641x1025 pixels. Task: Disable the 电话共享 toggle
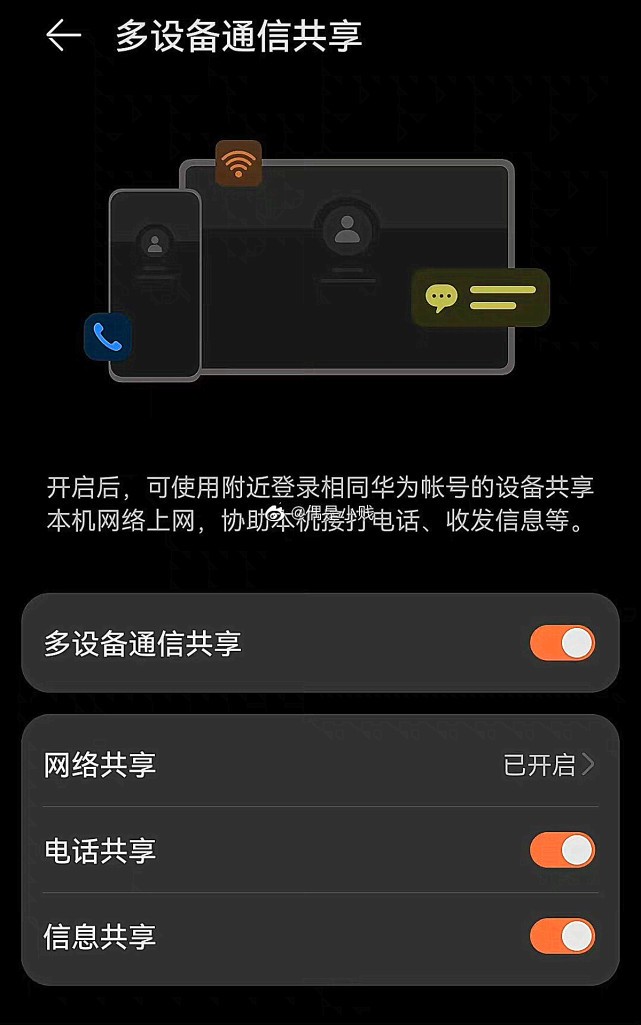[562, 850]
